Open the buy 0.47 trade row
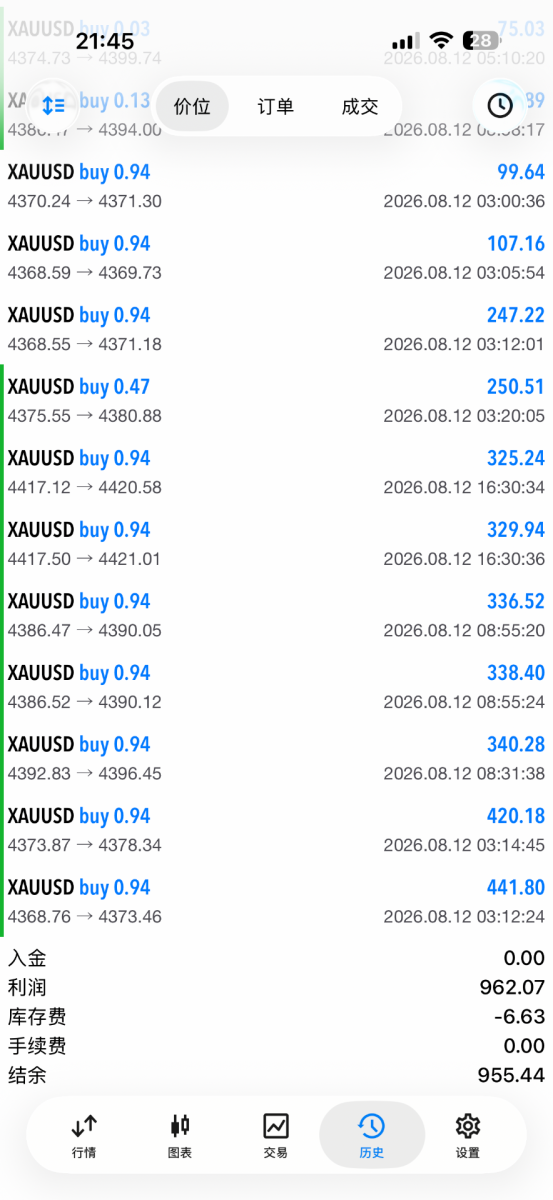This screenshot has width=553, height=1200. click(276, 400)
